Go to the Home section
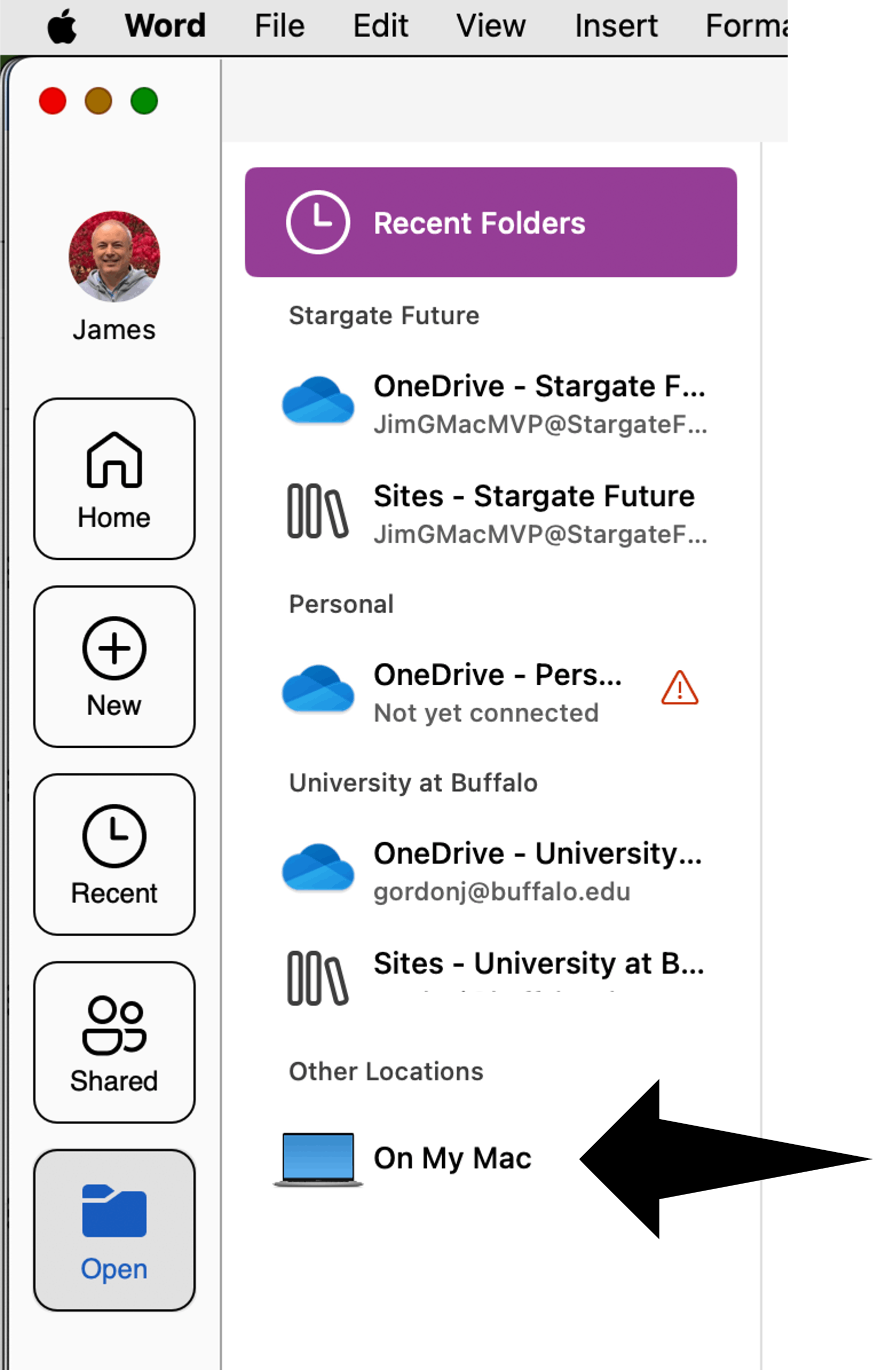886x1372 pixels. coord(114,479)
